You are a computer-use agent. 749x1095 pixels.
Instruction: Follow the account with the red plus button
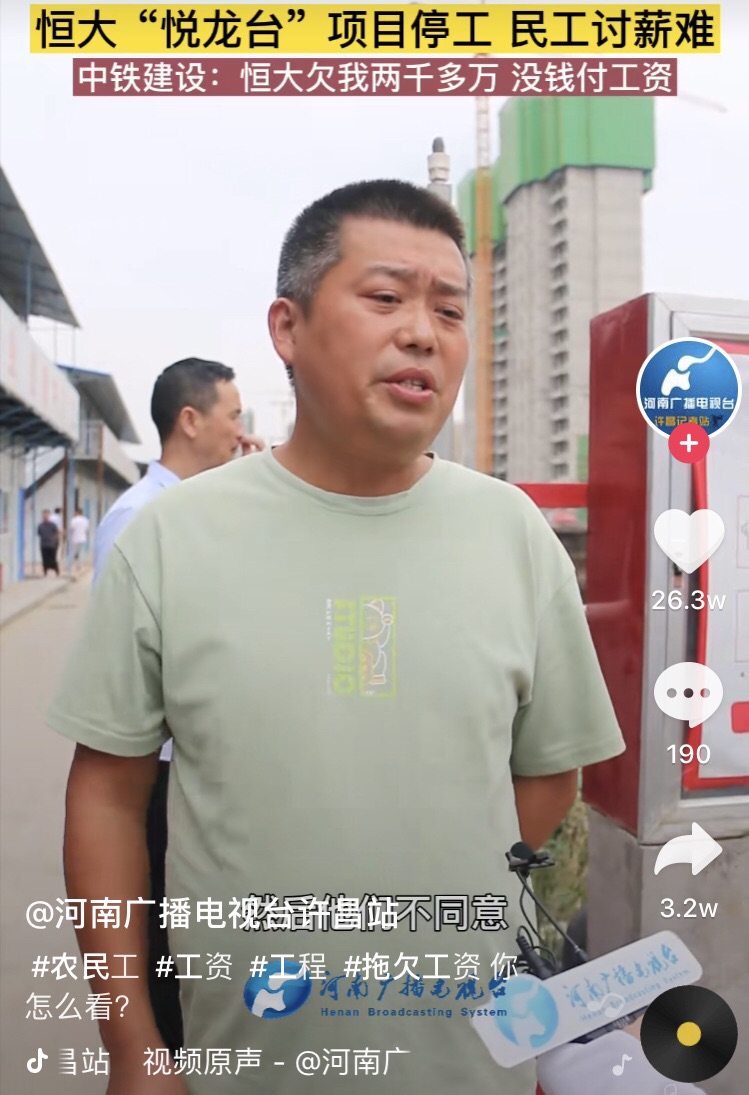pyautogui.click(x=688, y=443)
